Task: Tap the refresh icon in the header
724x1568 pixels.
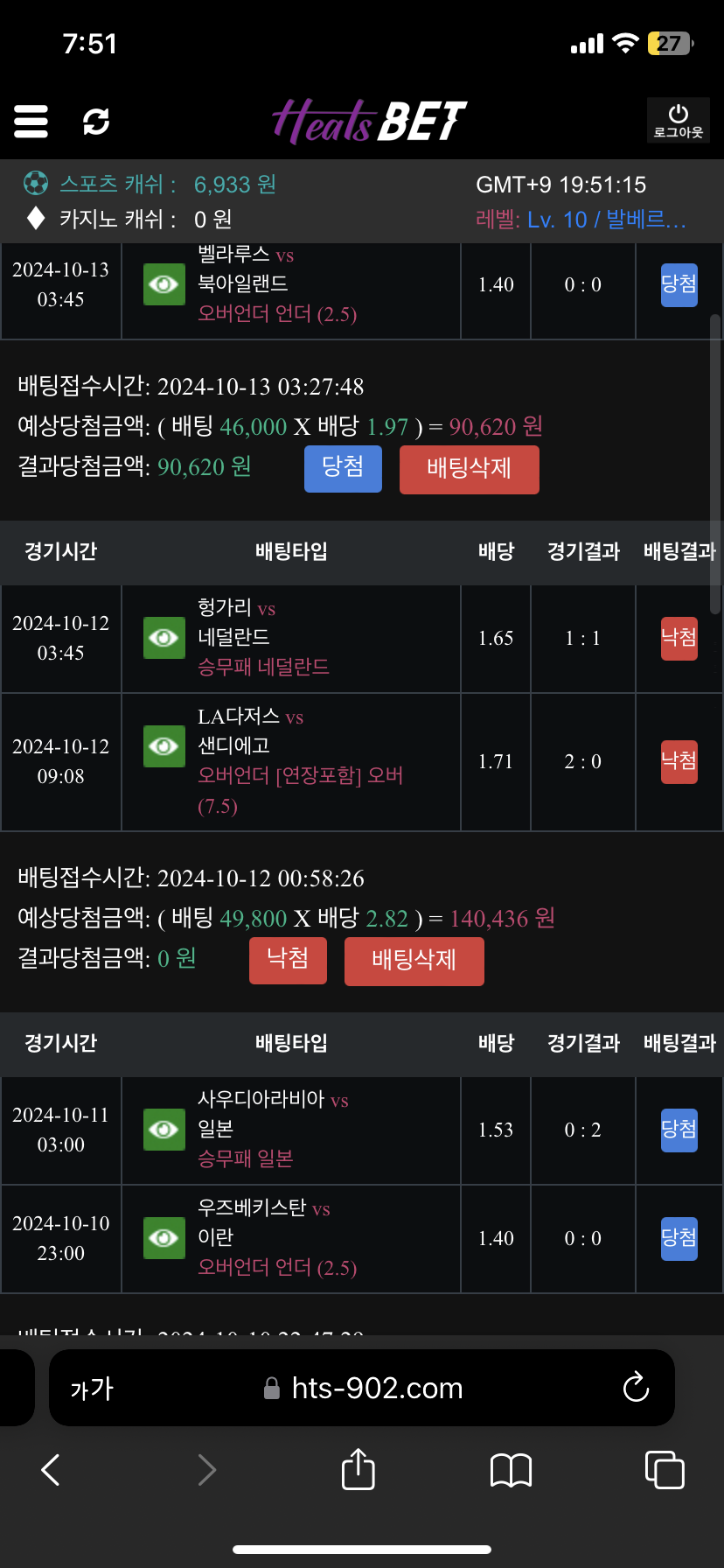Action: coord(96,122)
